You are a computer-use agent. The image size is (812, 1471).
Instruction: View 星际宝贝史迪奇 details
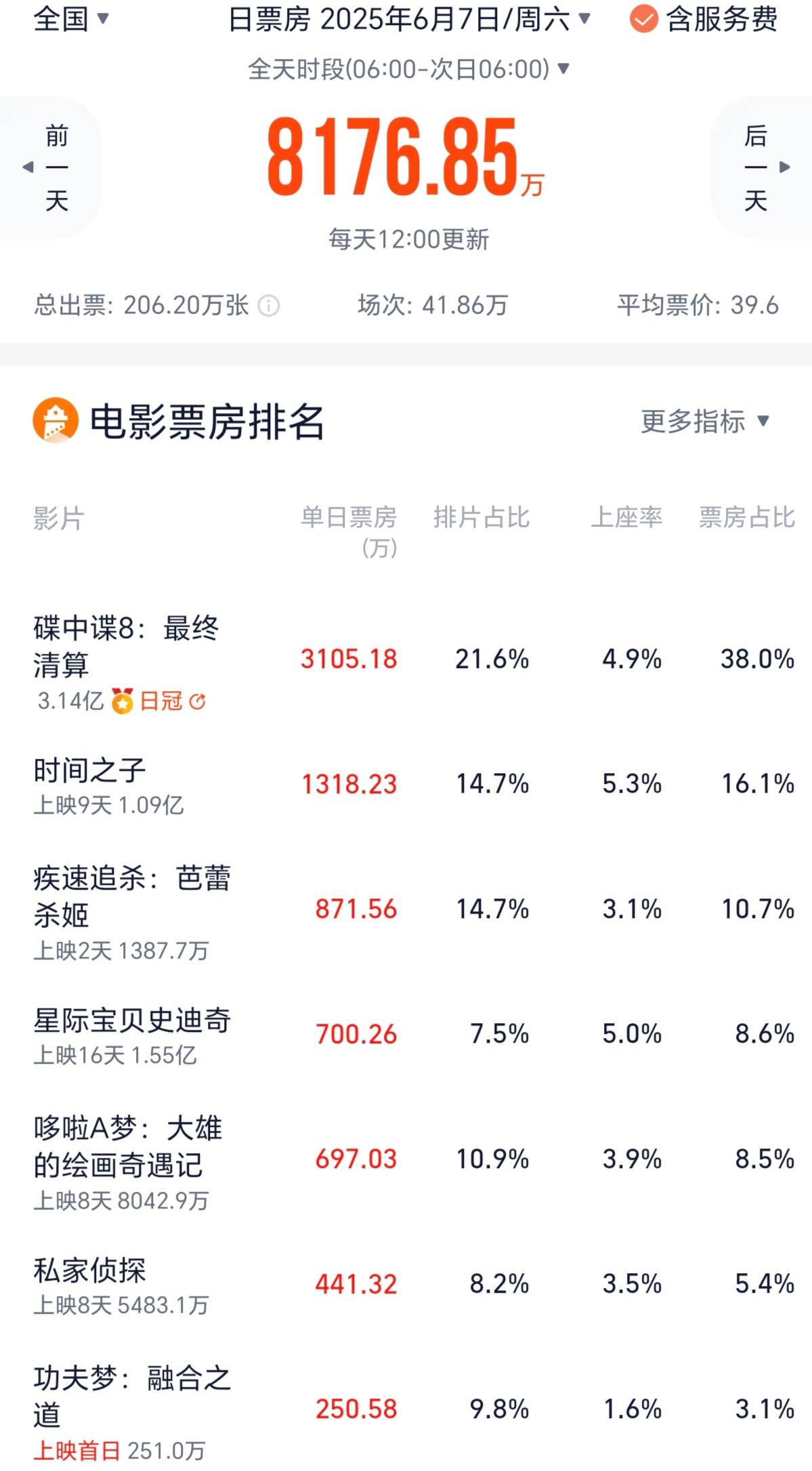(x=406, y=1035)
